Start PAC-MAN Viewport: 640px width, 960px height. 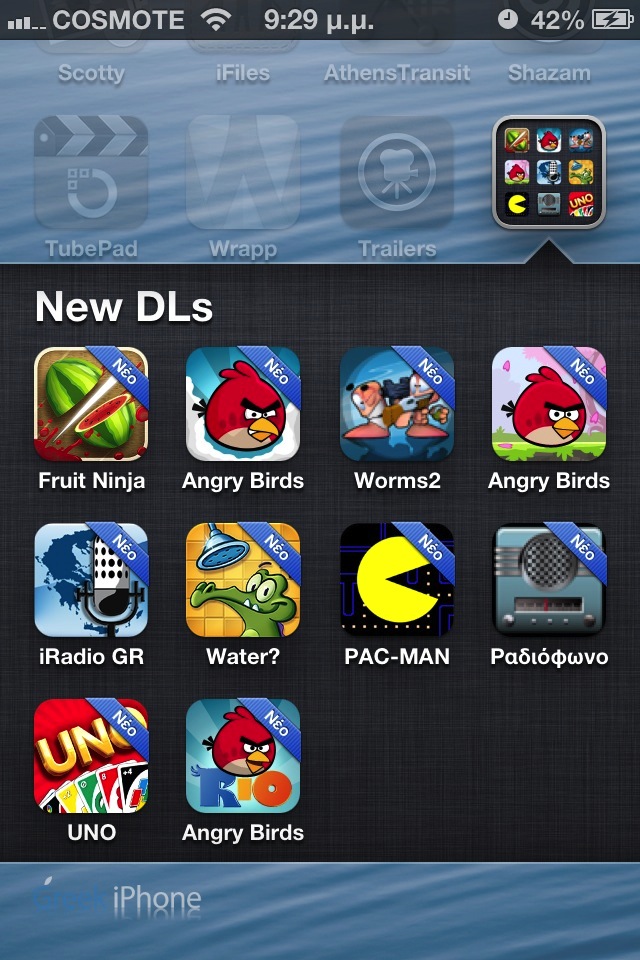pos(397,580)
